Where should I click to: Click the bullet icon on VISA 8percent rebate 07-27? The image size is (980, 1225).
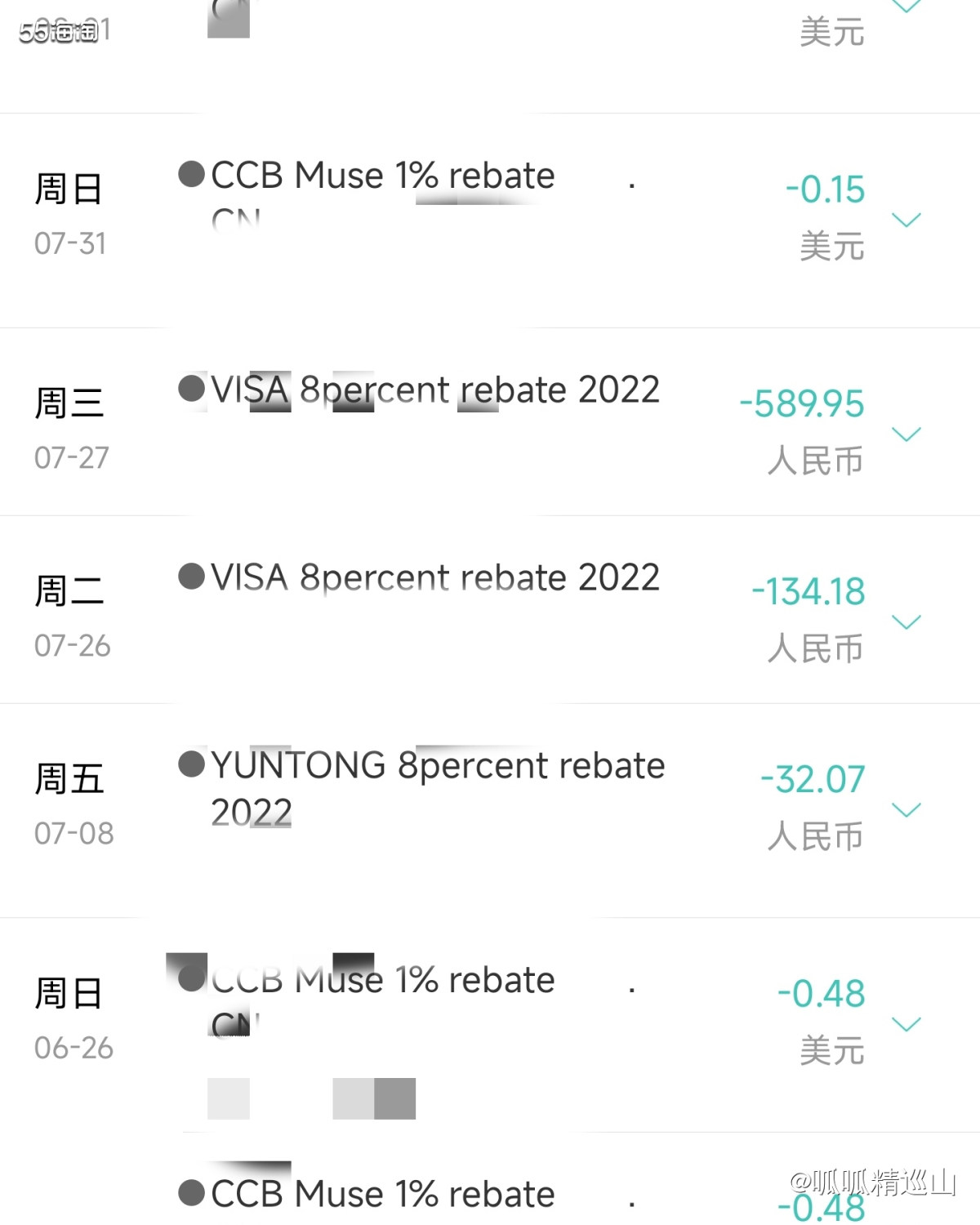coord(191,390)
